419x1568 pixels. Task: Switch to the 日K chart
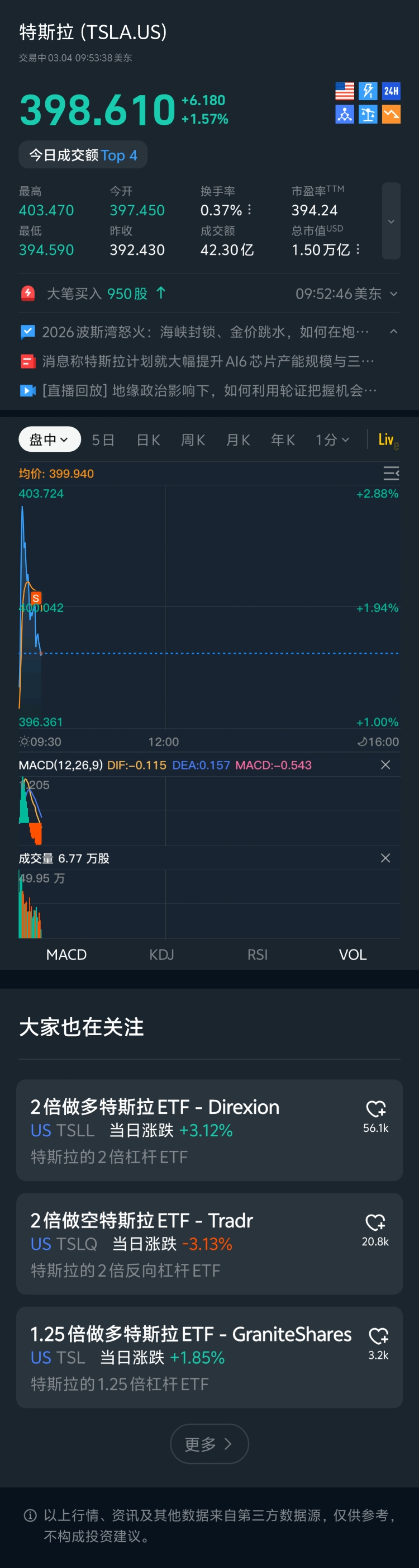pyautogui.click(x=149, y=440)
